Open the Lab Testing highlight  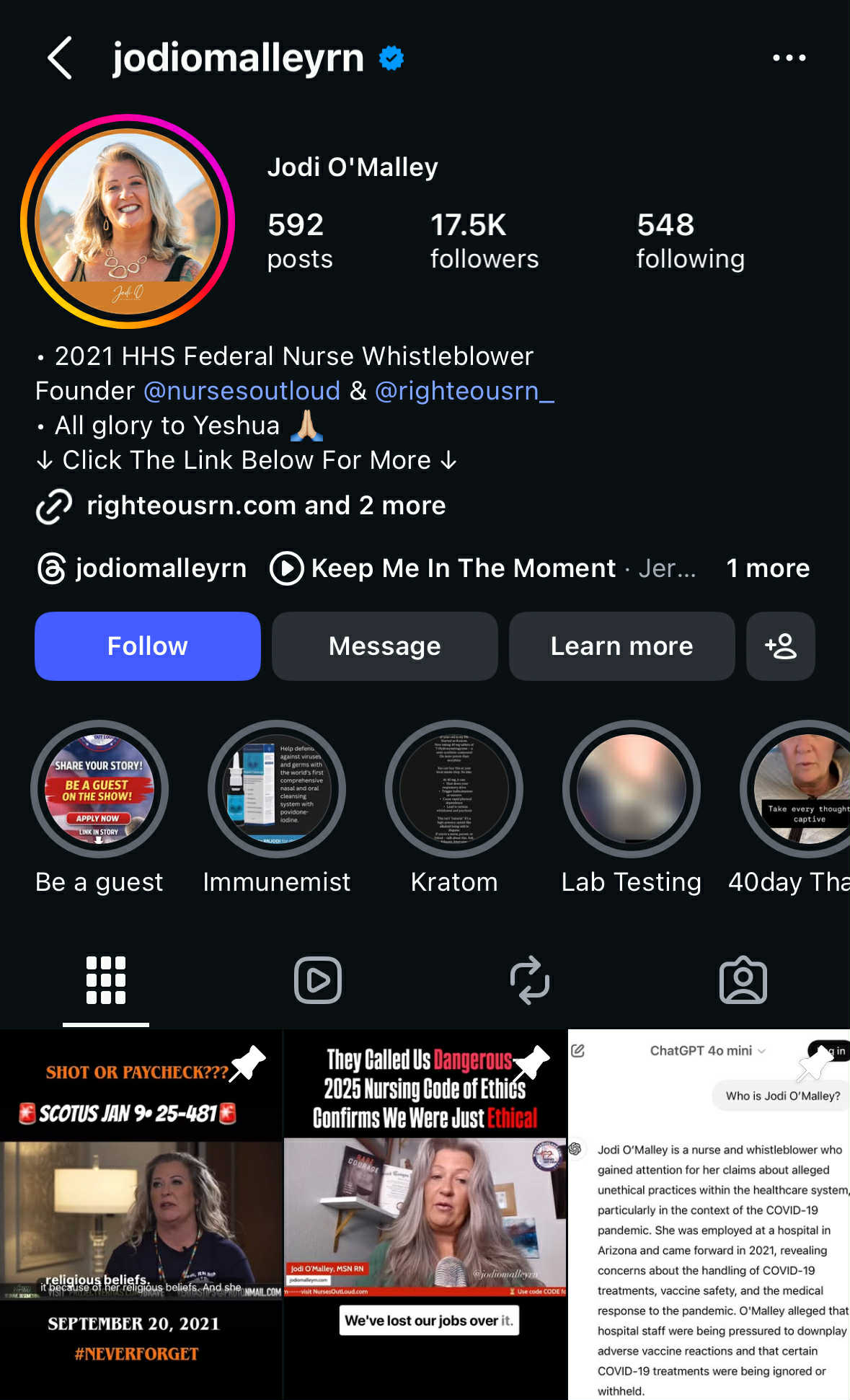[x=632, y=789]
